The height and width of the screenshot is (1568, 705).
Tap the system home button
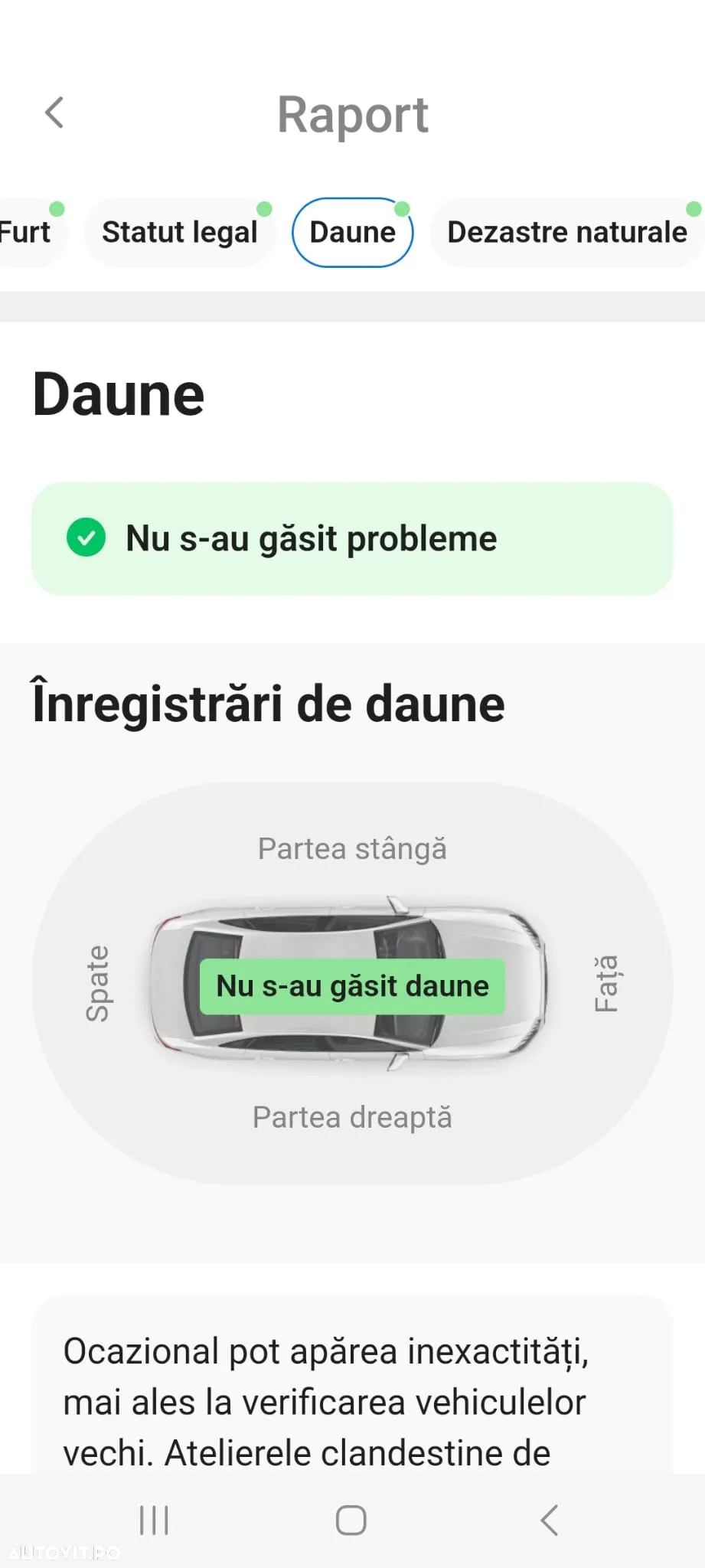coord(351,1521)
